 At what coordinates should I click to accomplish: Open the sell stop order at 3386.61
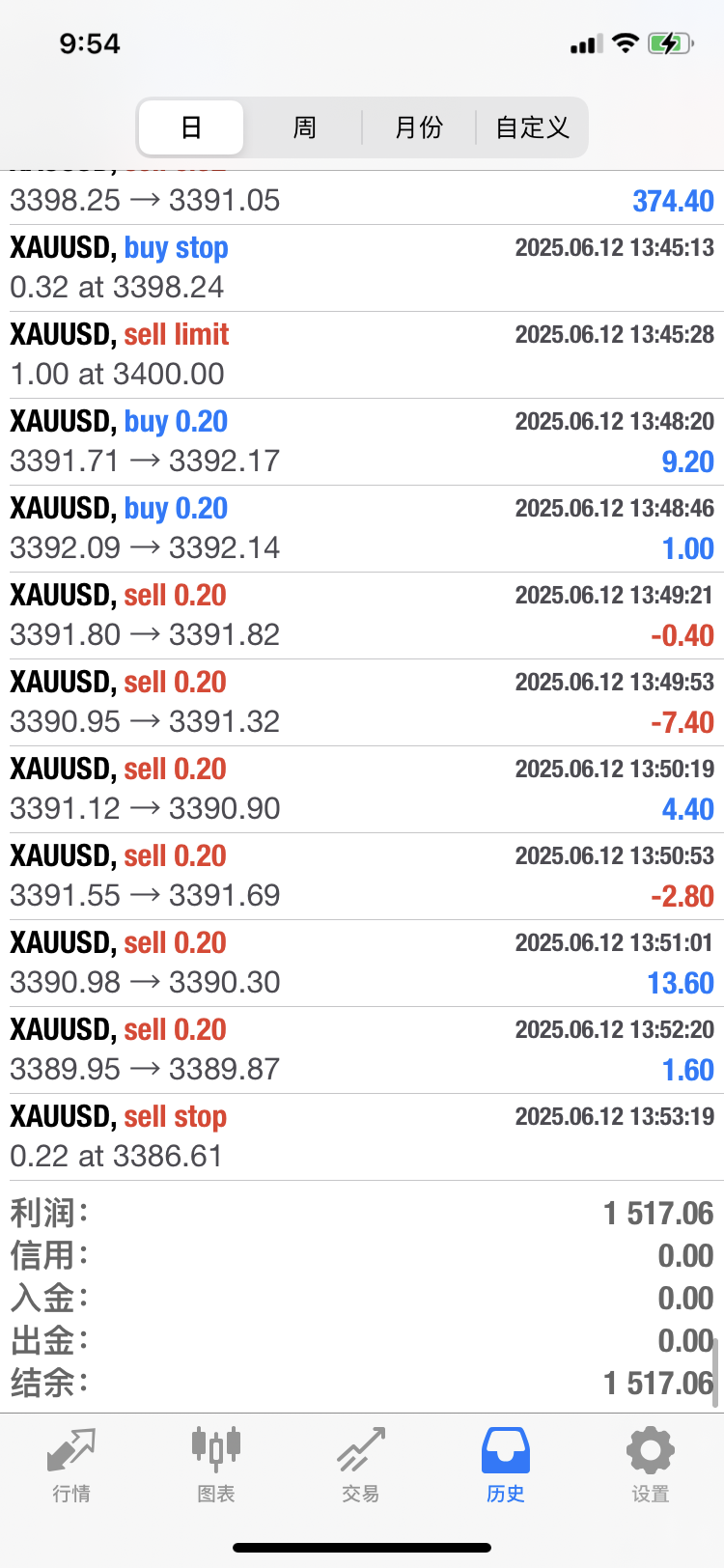click(x=362, y=1136)
